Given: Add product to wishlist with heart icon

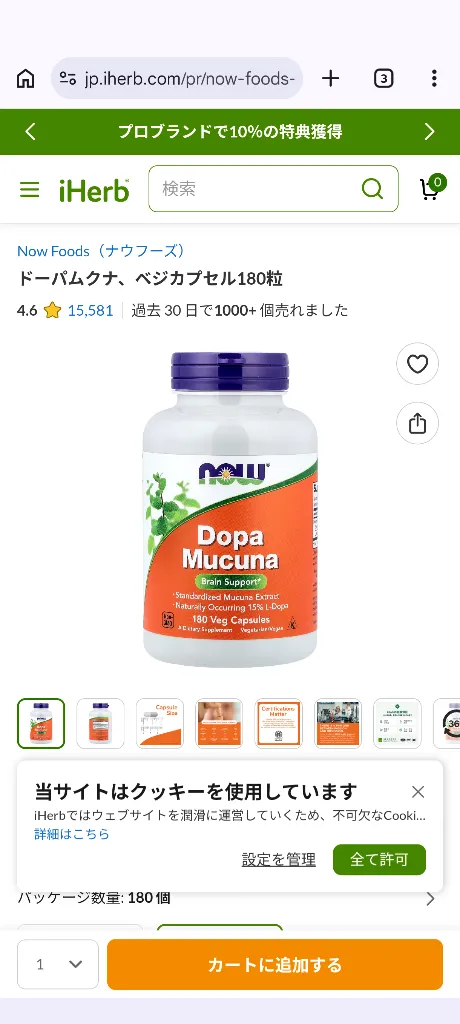Looking at the screenshot, I should tap(418, 364).
